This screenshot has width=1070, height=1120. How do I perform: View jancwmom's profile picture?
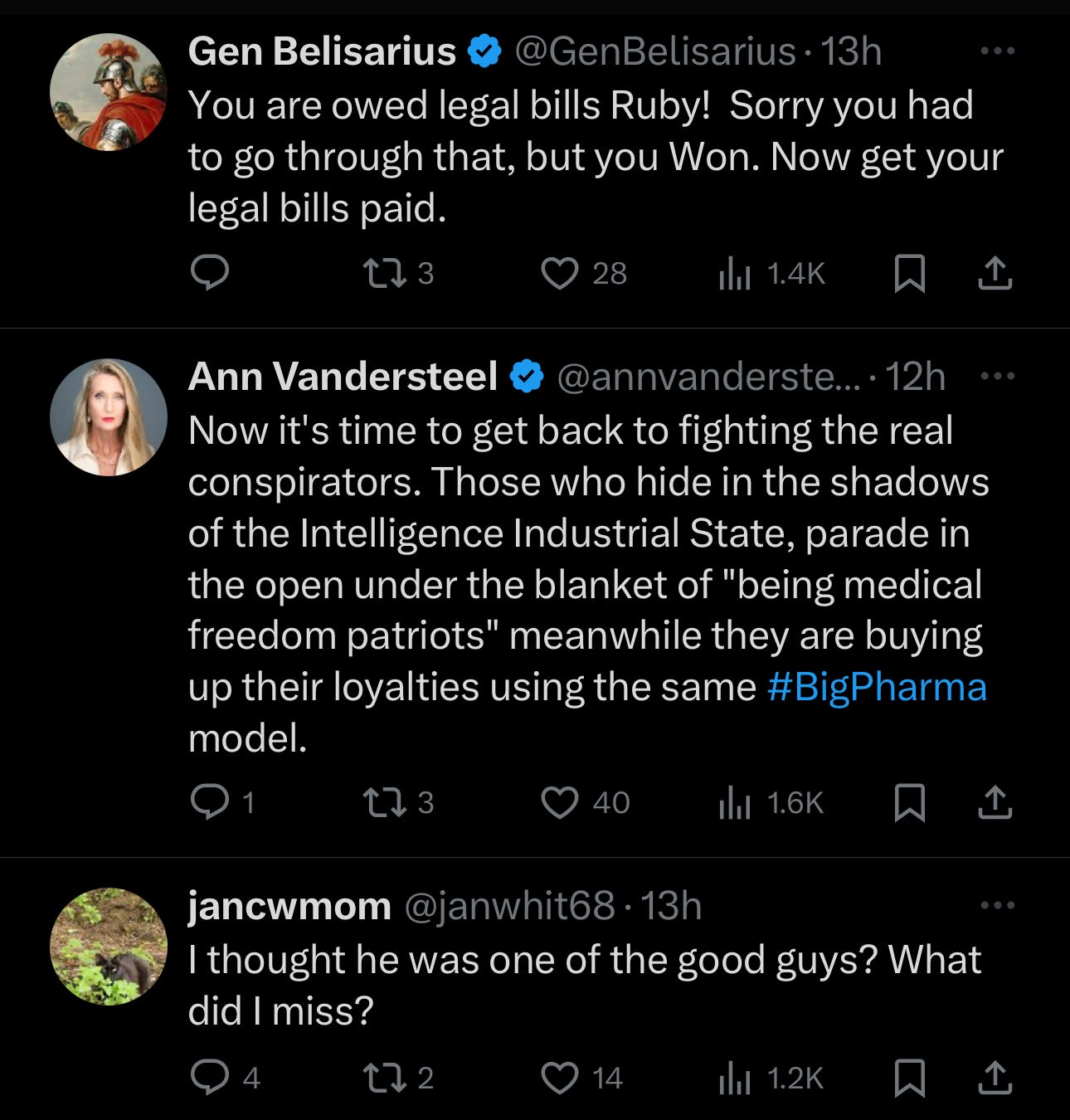click(108, 947)
